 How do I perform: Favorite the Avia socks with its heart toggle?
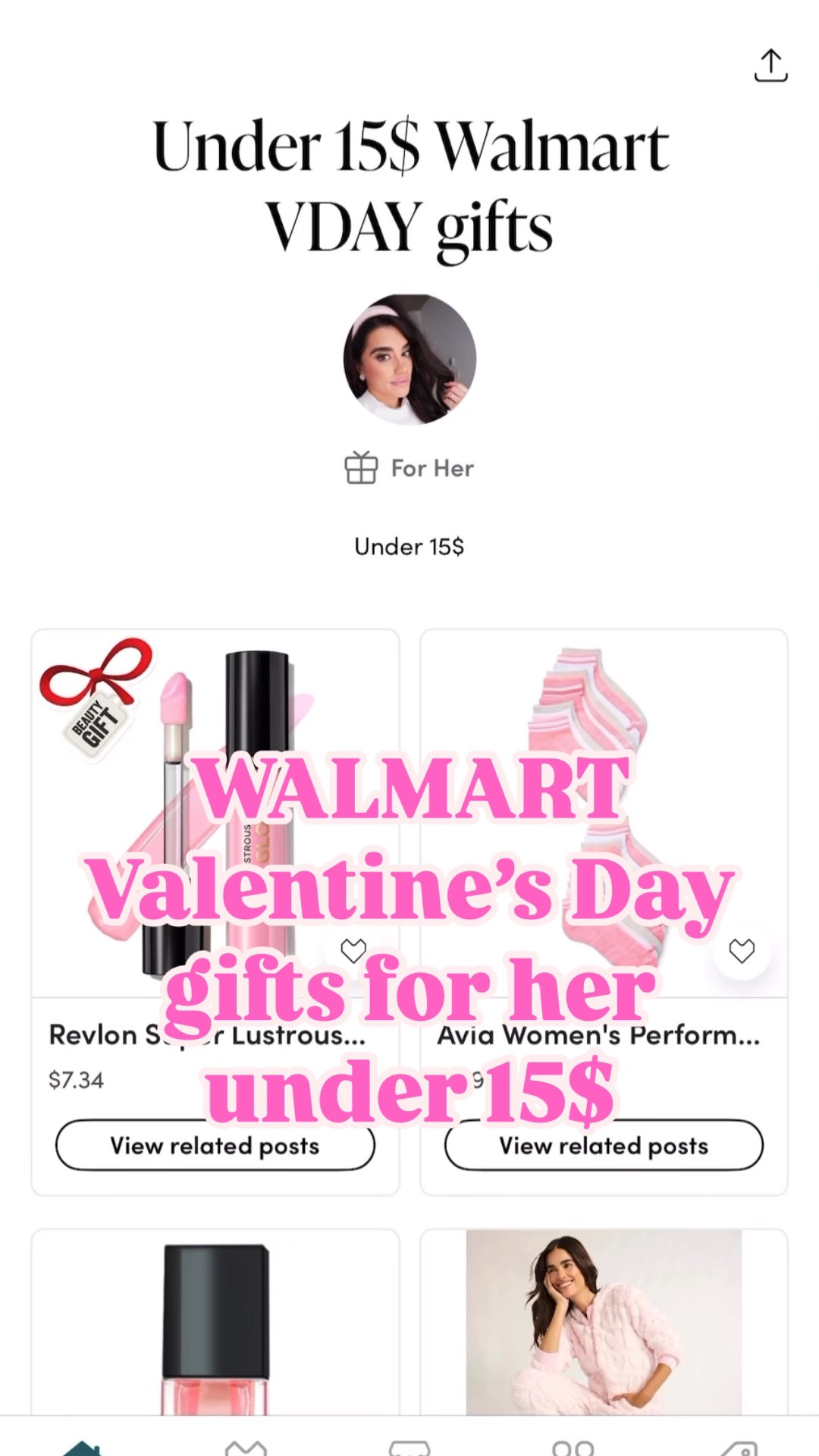tap(741, 950)
